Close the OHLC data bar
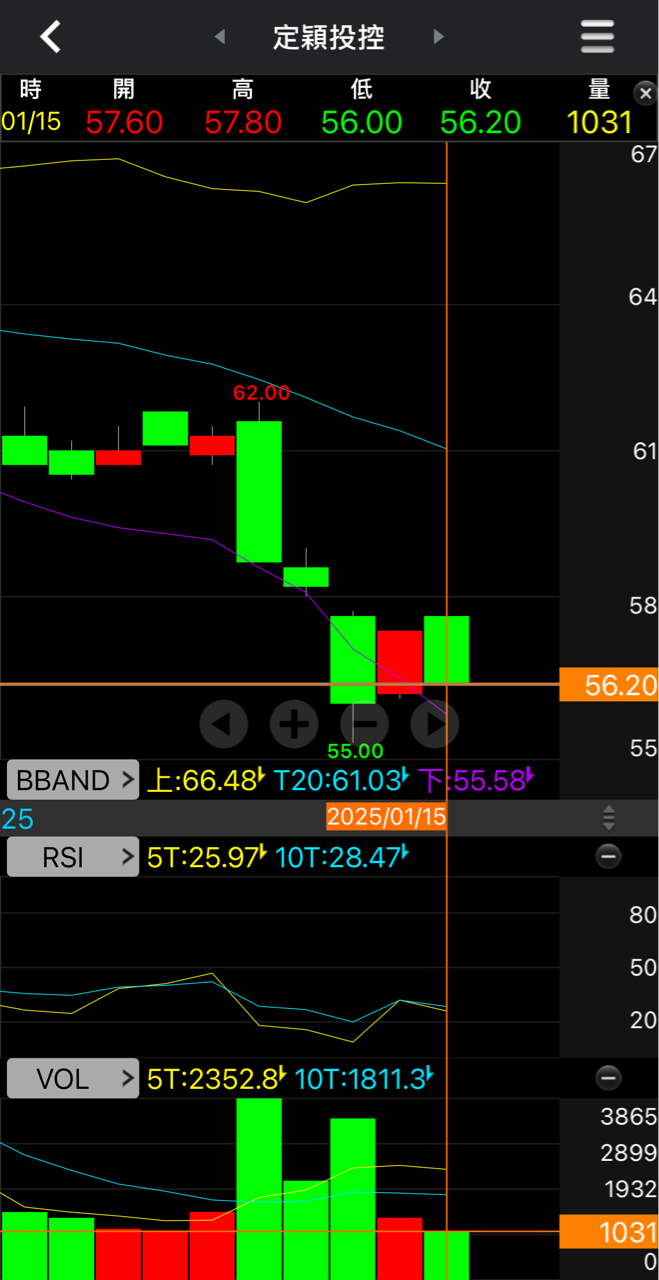This screenshot has height=1280, width=659. click(645, 94)
